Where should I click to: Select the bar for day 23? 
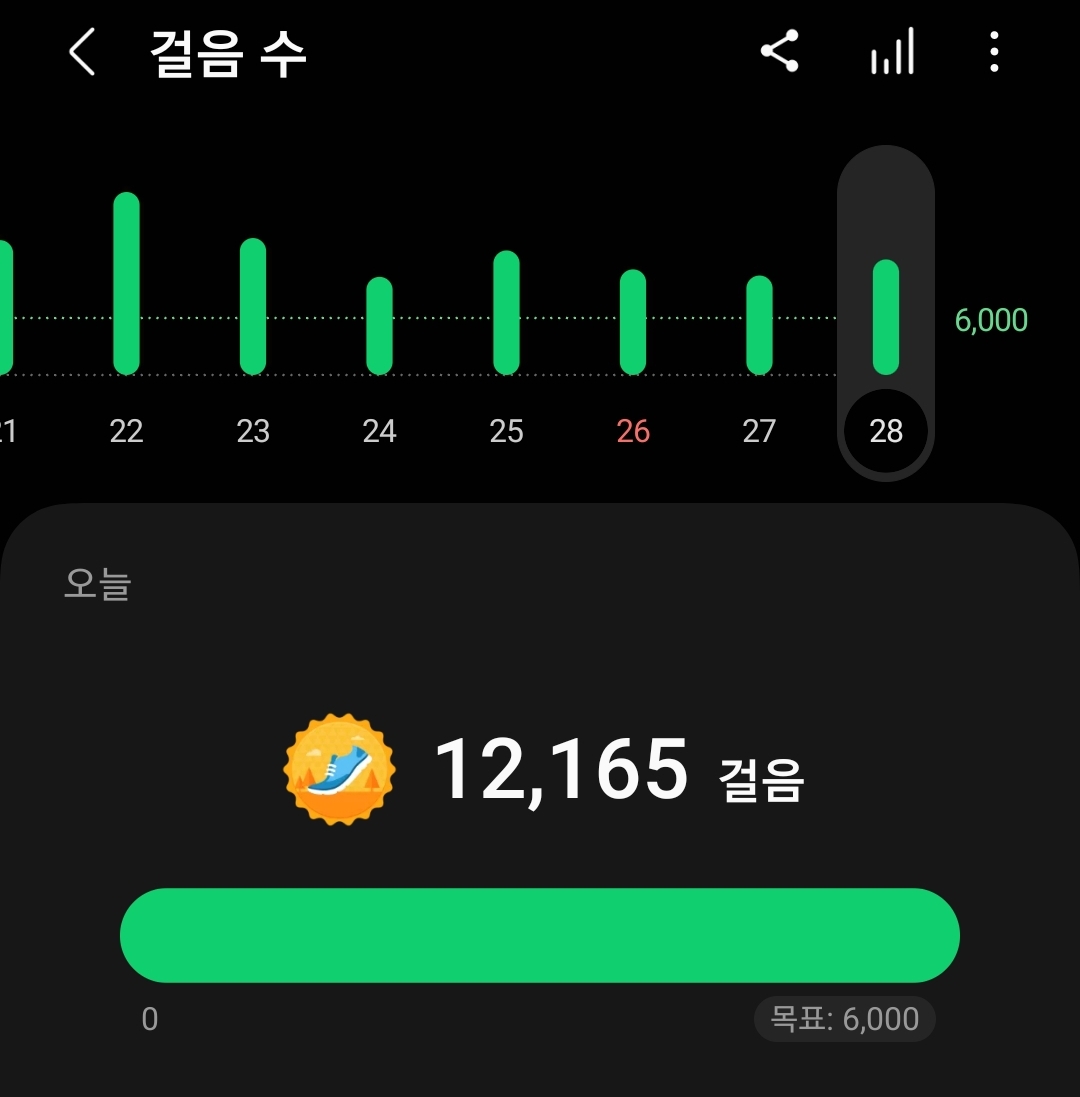coord(253,306)
